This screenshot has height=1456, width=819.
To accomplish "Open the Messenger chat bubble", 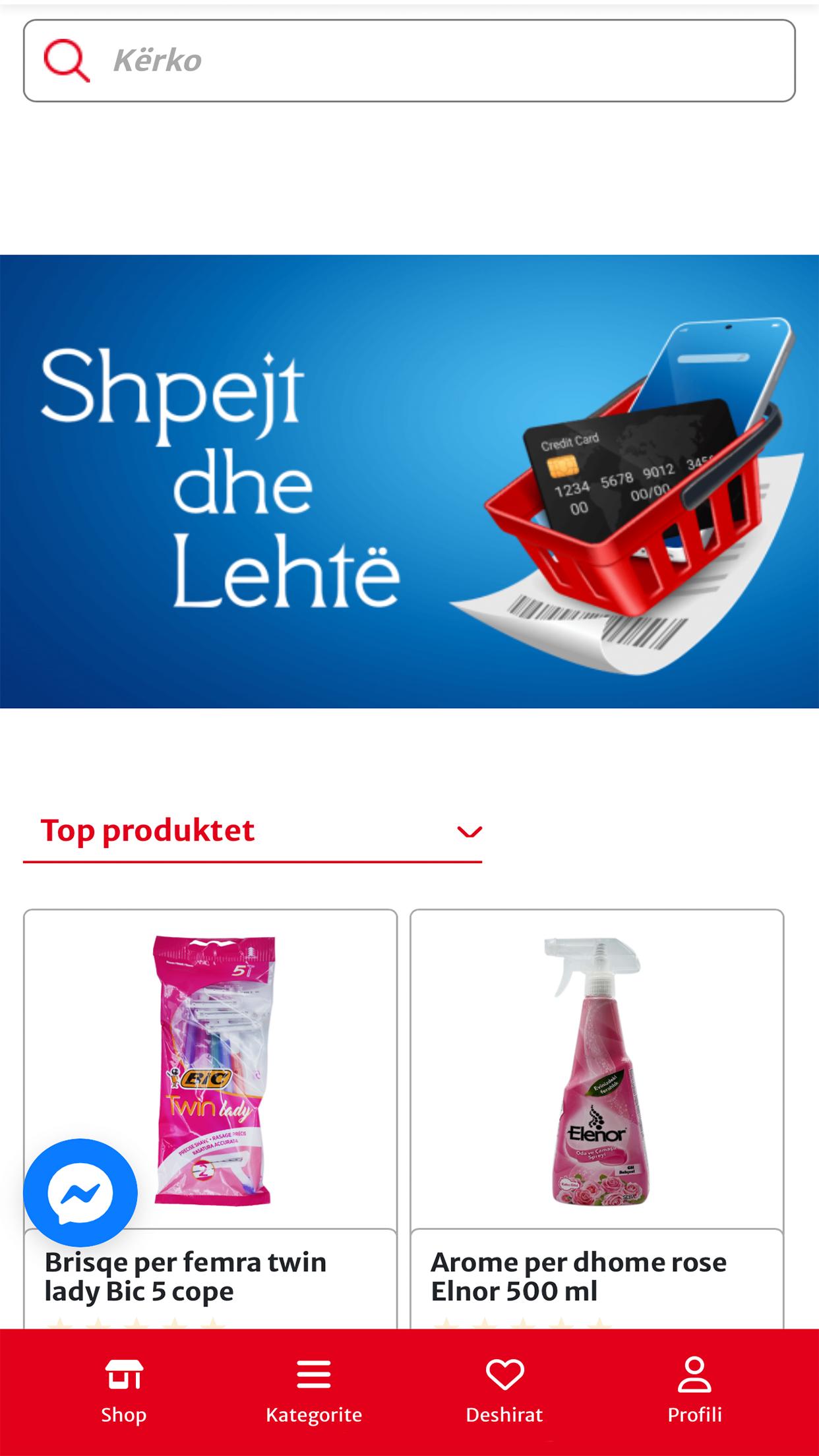I will (80, 1192).
